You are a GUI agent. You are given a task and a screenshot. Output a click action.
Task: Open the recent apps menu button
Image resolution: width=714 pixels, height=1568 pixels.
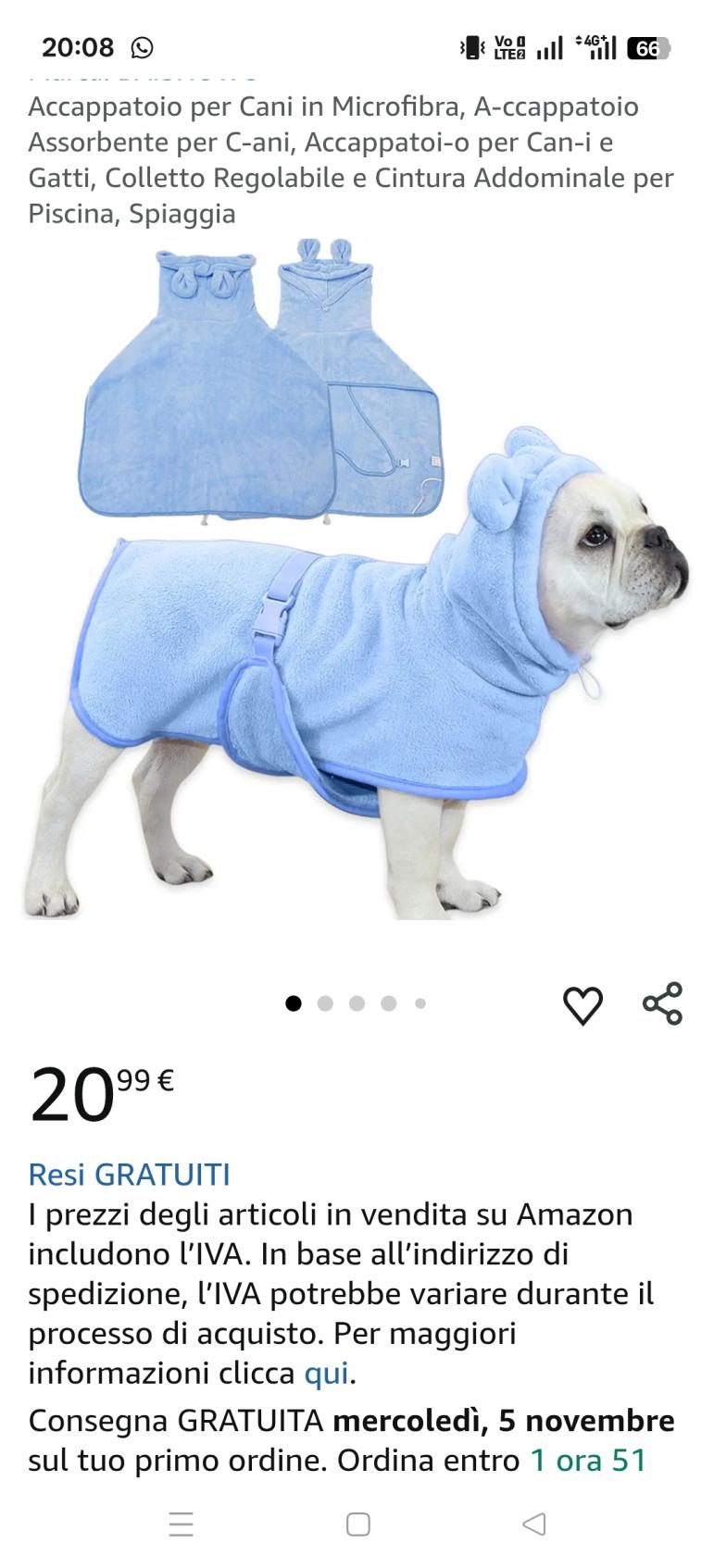pos(182,1524)
